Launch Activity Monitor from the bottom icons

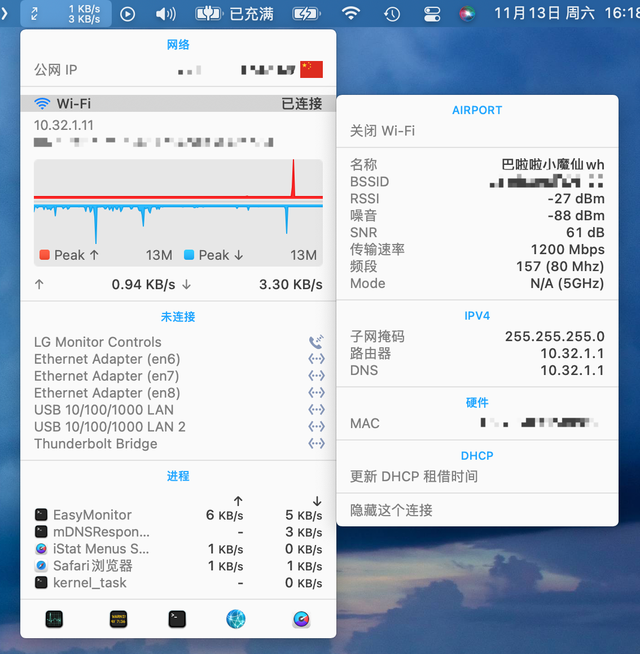tap(54, 619)
